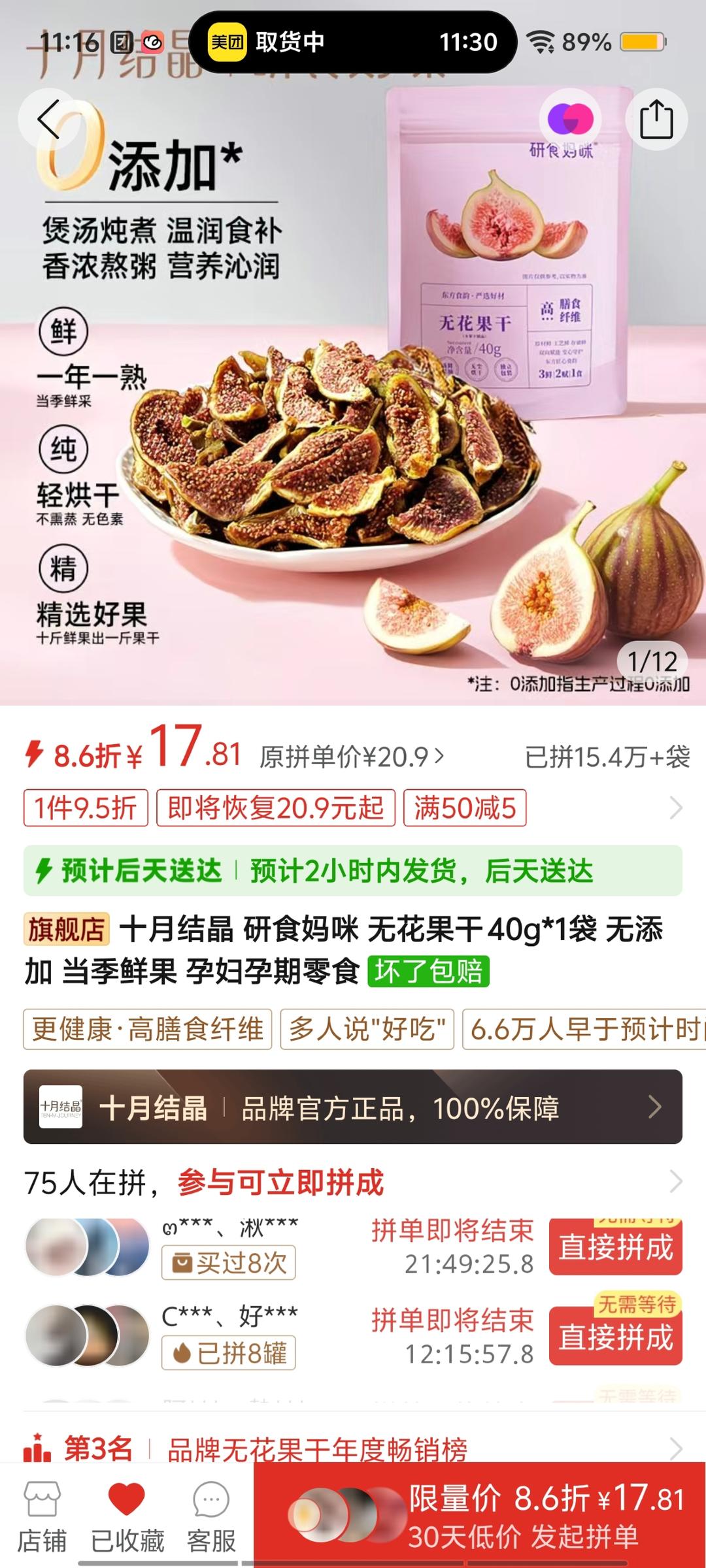View original price ¥20.9 details
The width and height of the screenshot is (706, 1568).
(352, 757)
